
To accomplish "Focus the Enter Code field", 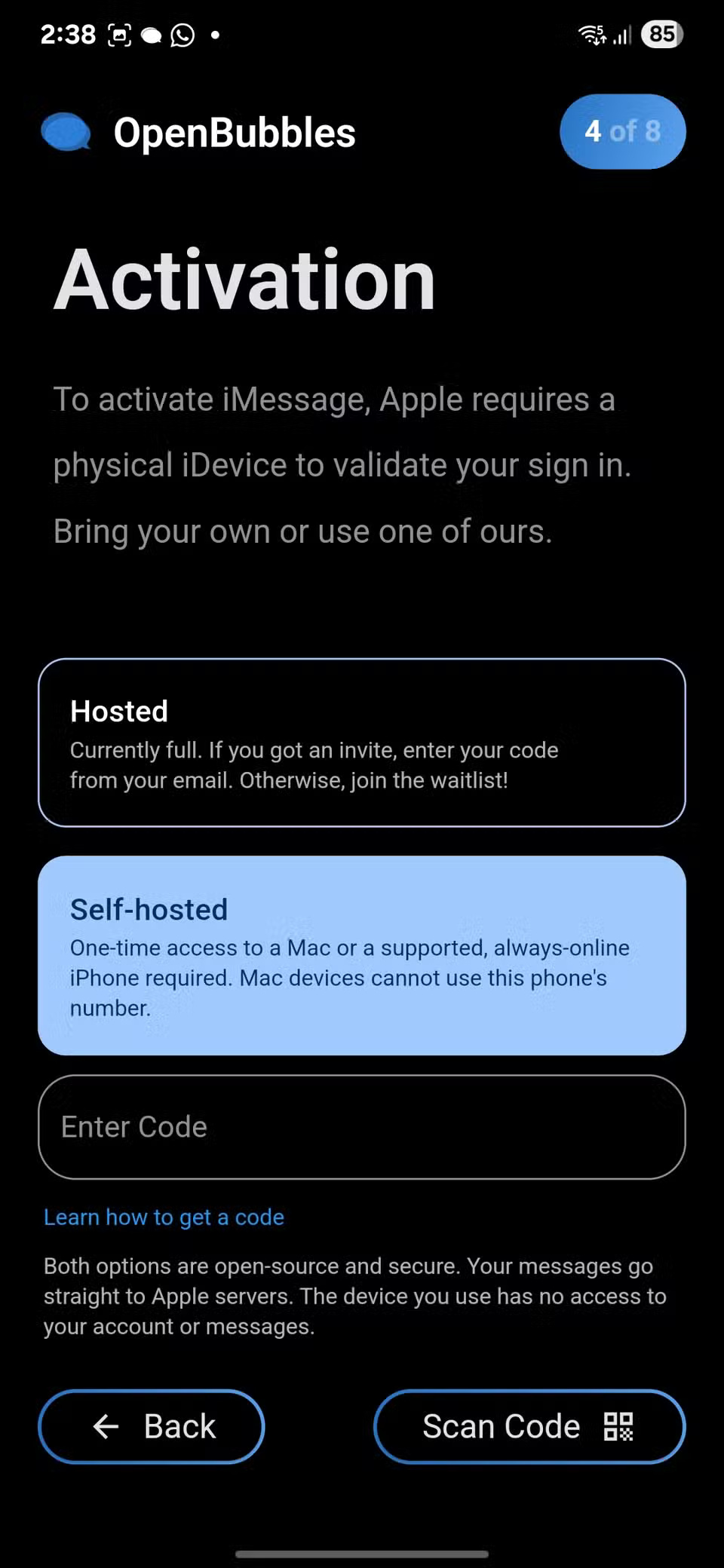I will pyautogui.click(x=362, y=1127).
